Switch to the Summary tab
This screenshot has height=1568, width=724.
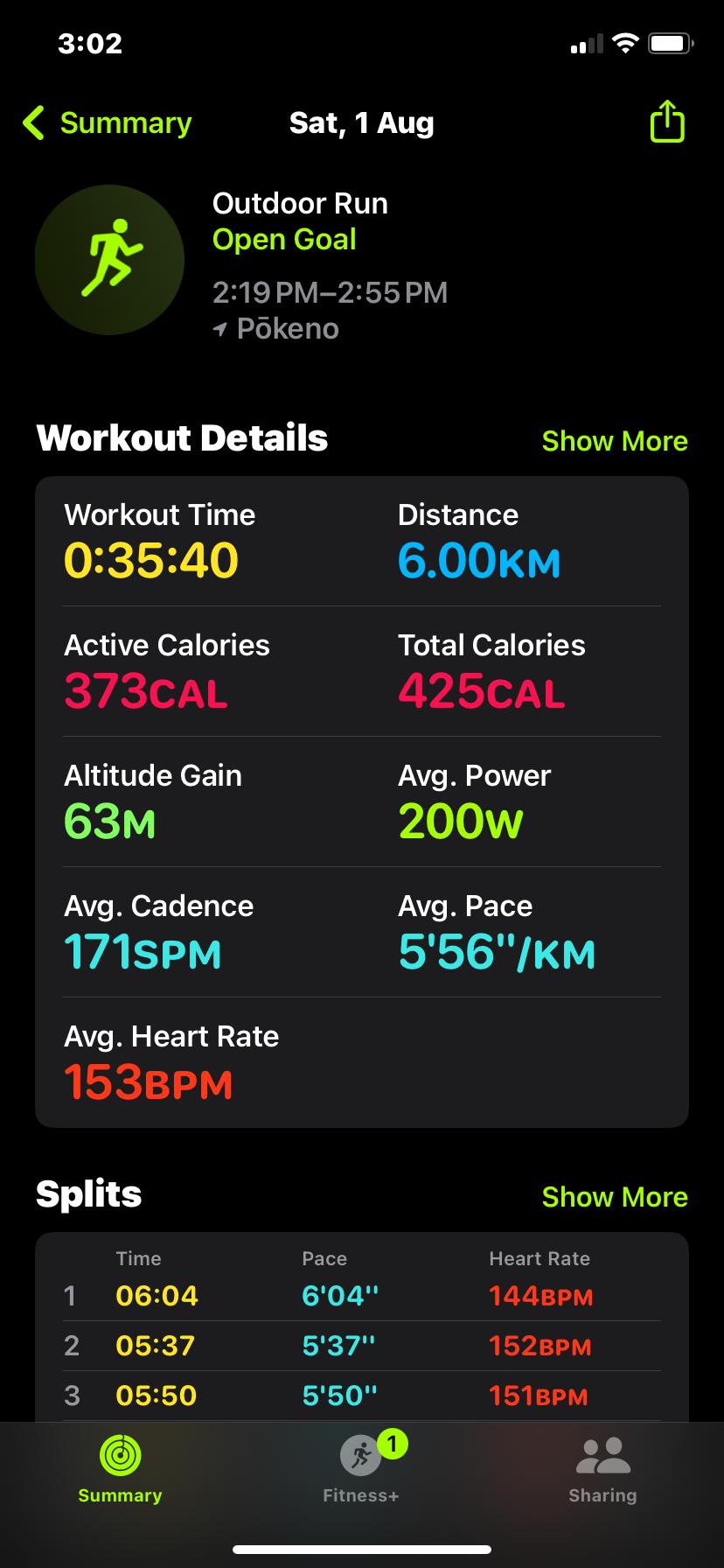point(120,1470)
